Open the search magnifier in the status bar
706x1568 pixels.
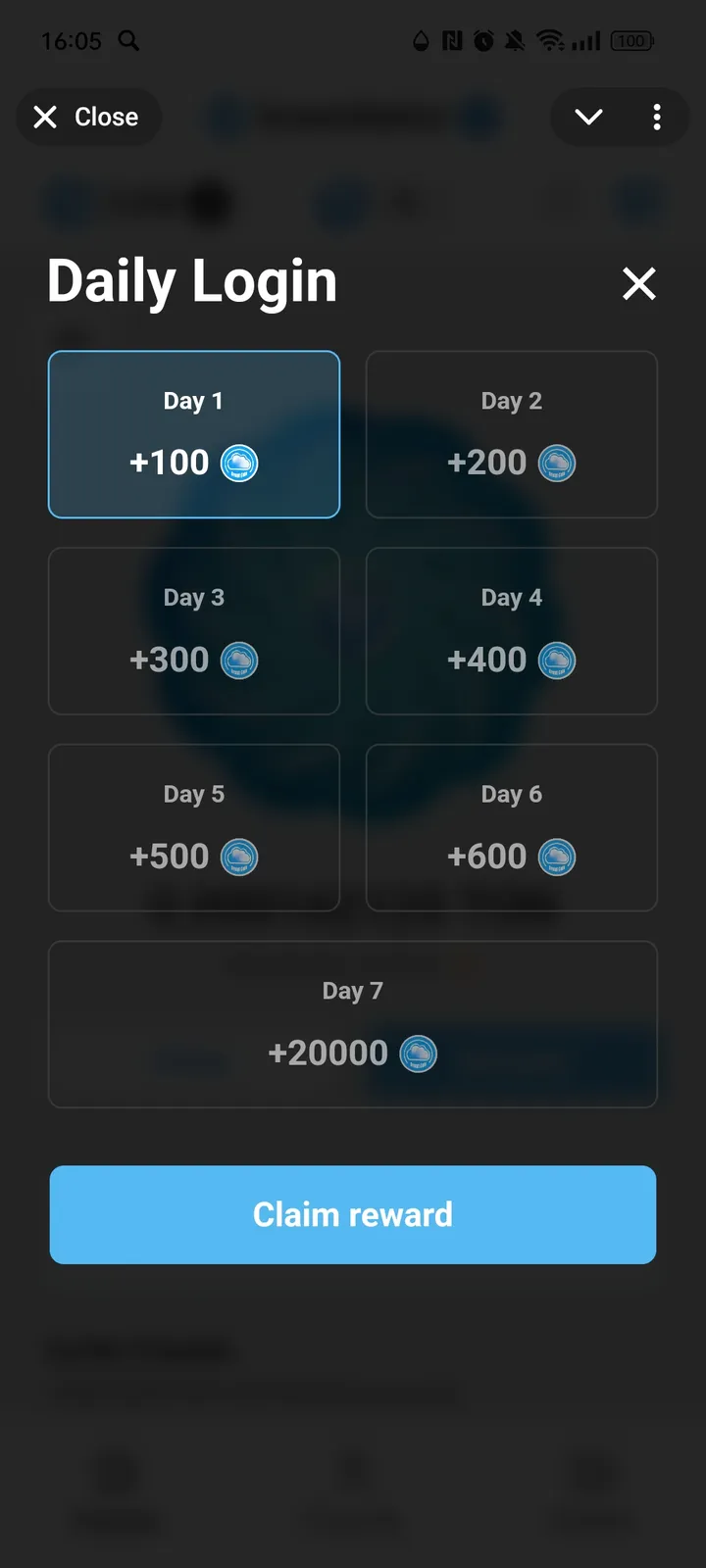(x=131, y=41)
